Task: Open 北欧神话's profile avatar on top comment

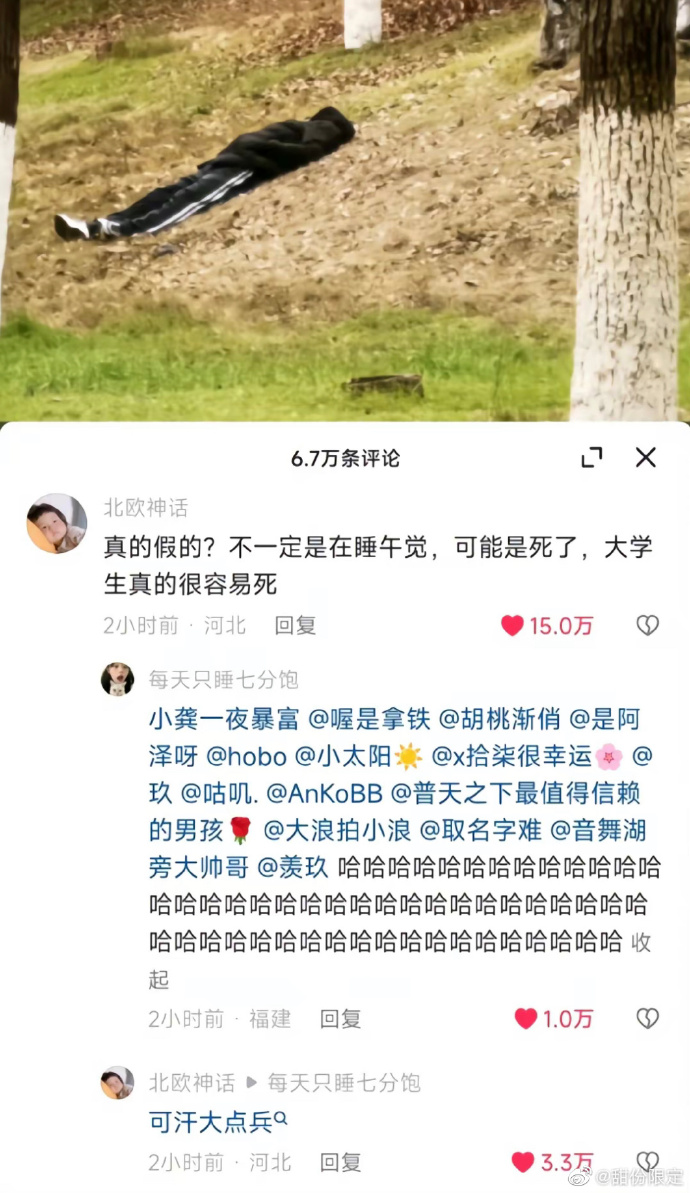Action: (56, 523)
